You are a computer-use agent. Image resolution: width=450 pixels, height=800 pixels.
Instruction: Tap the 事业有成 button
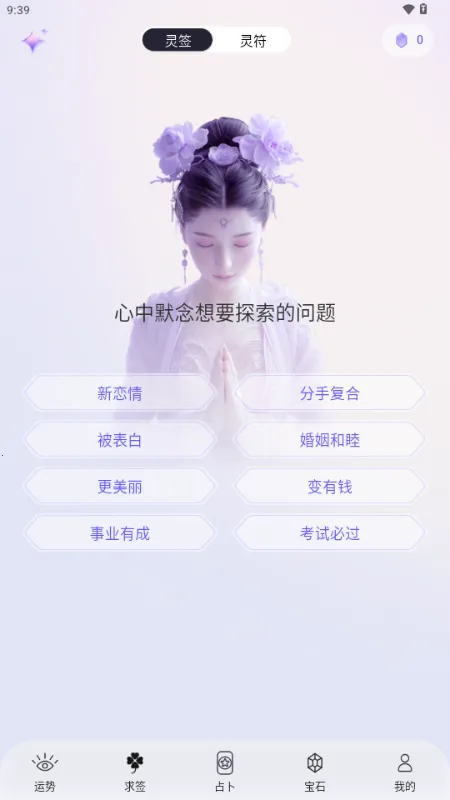tap(120, 534)
